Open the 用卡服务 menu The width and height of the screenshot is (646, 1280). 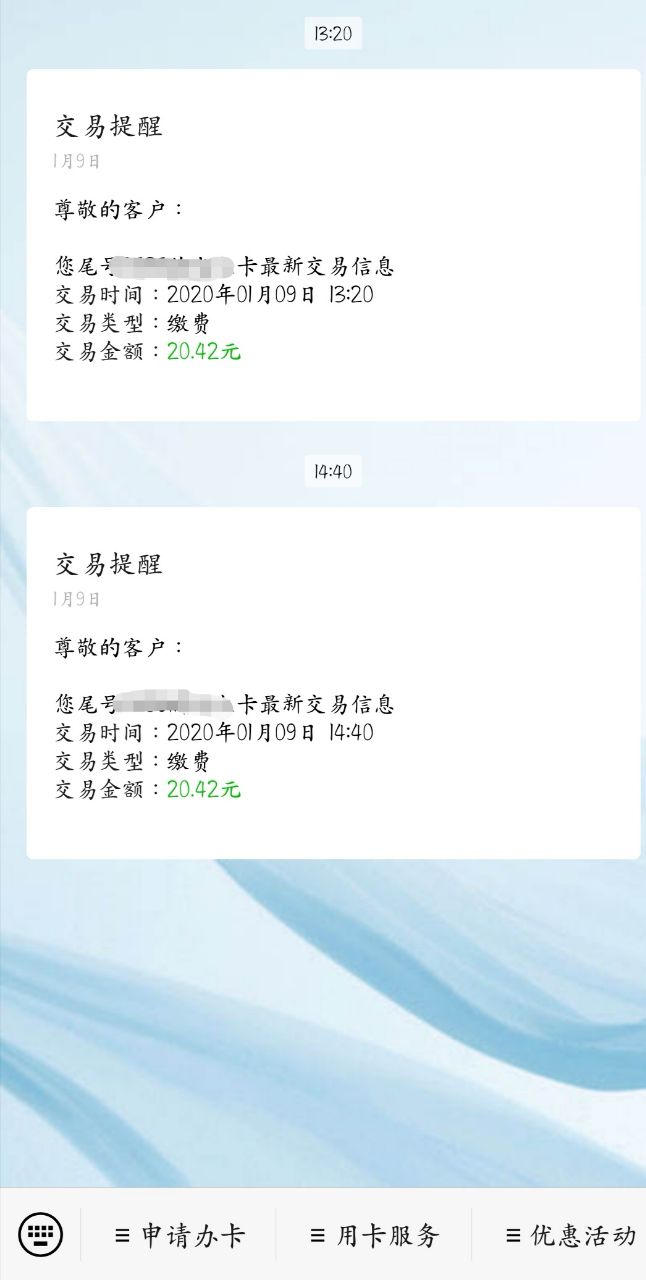(x=374, y=1235)
